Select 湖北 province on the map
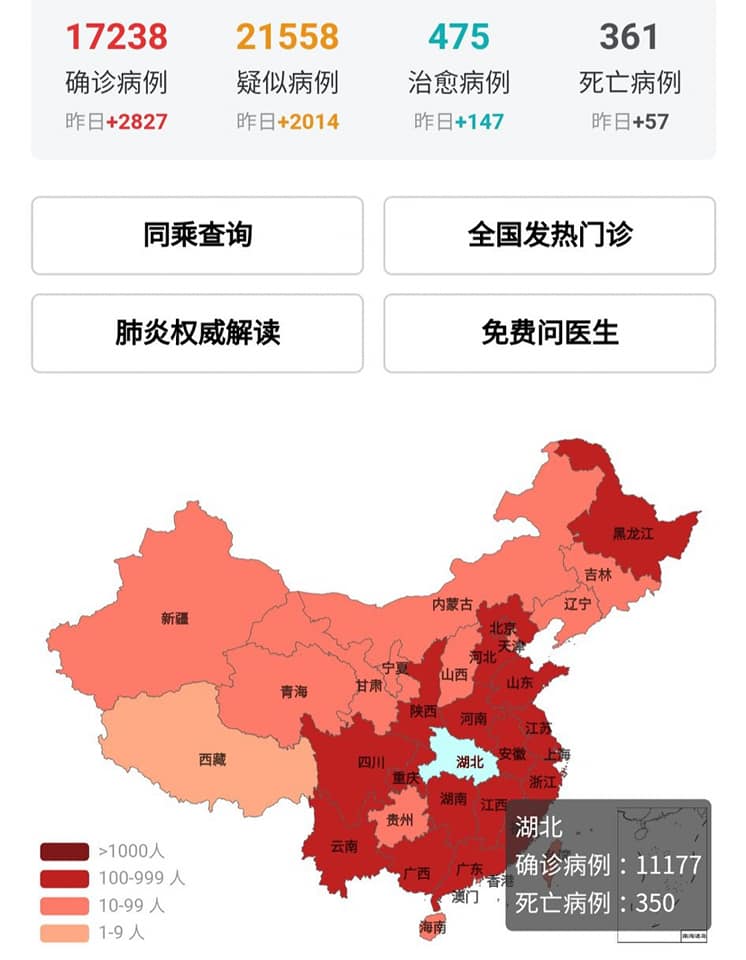Screen dimensions: 746x960 click(470, 762)
